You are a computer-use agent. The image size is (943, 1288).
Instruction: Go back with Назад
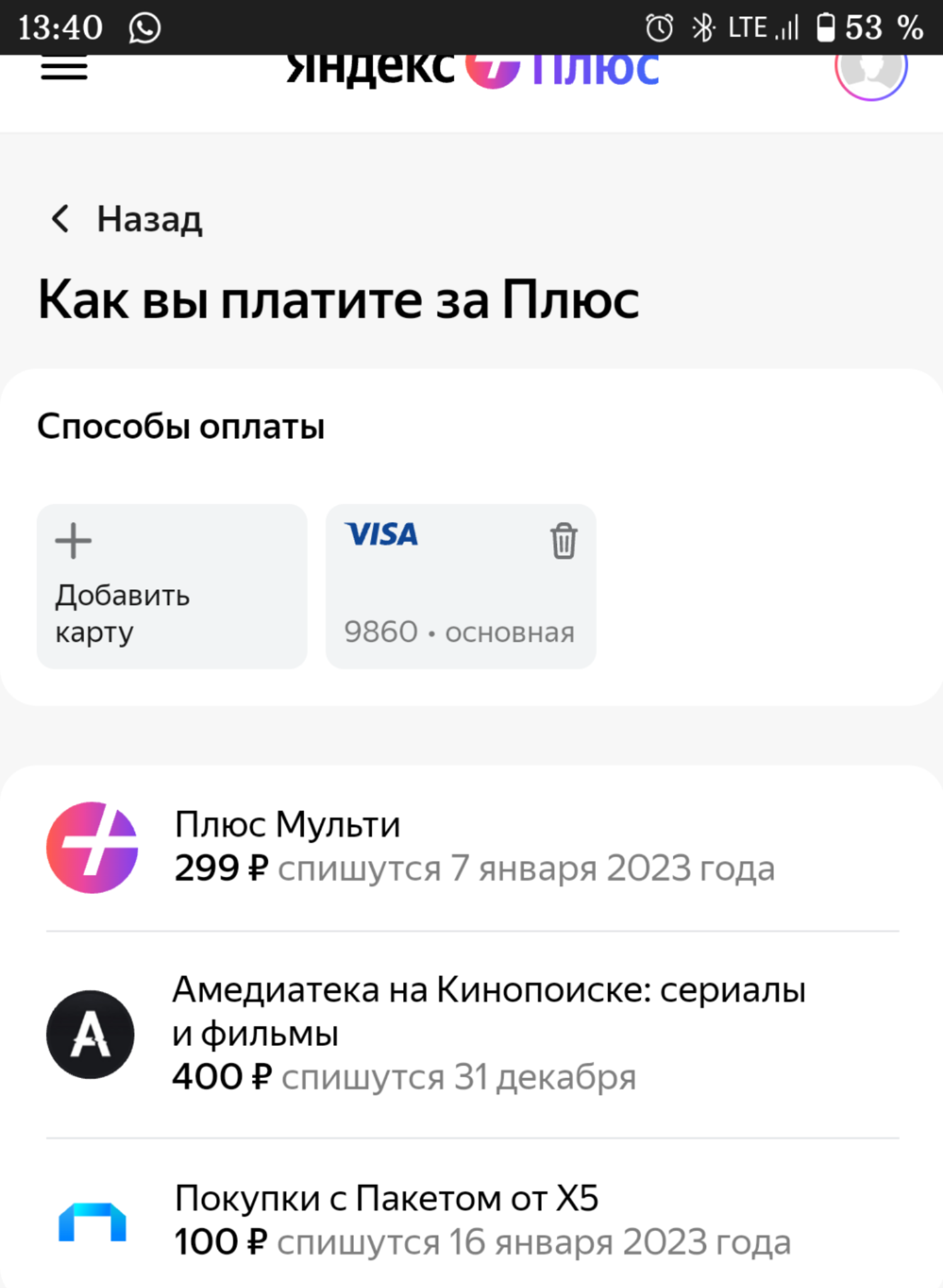[x=126, y=219]
